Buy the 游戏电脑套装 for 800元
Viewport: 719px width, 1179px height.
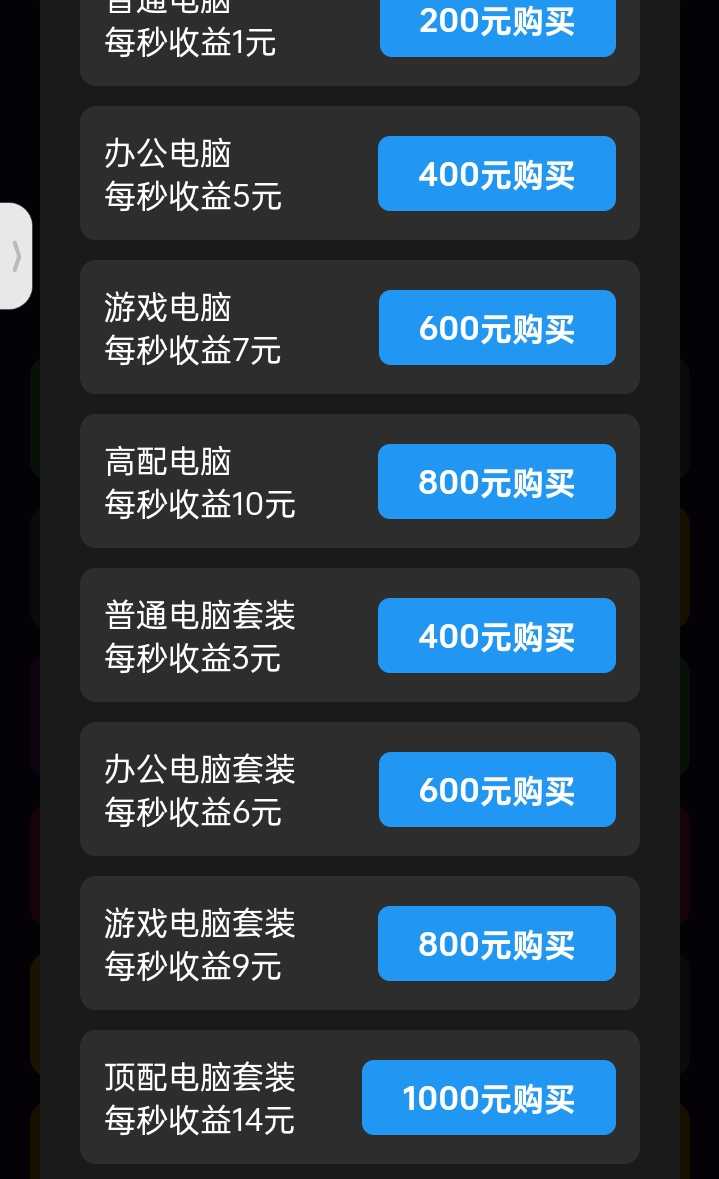496,944
